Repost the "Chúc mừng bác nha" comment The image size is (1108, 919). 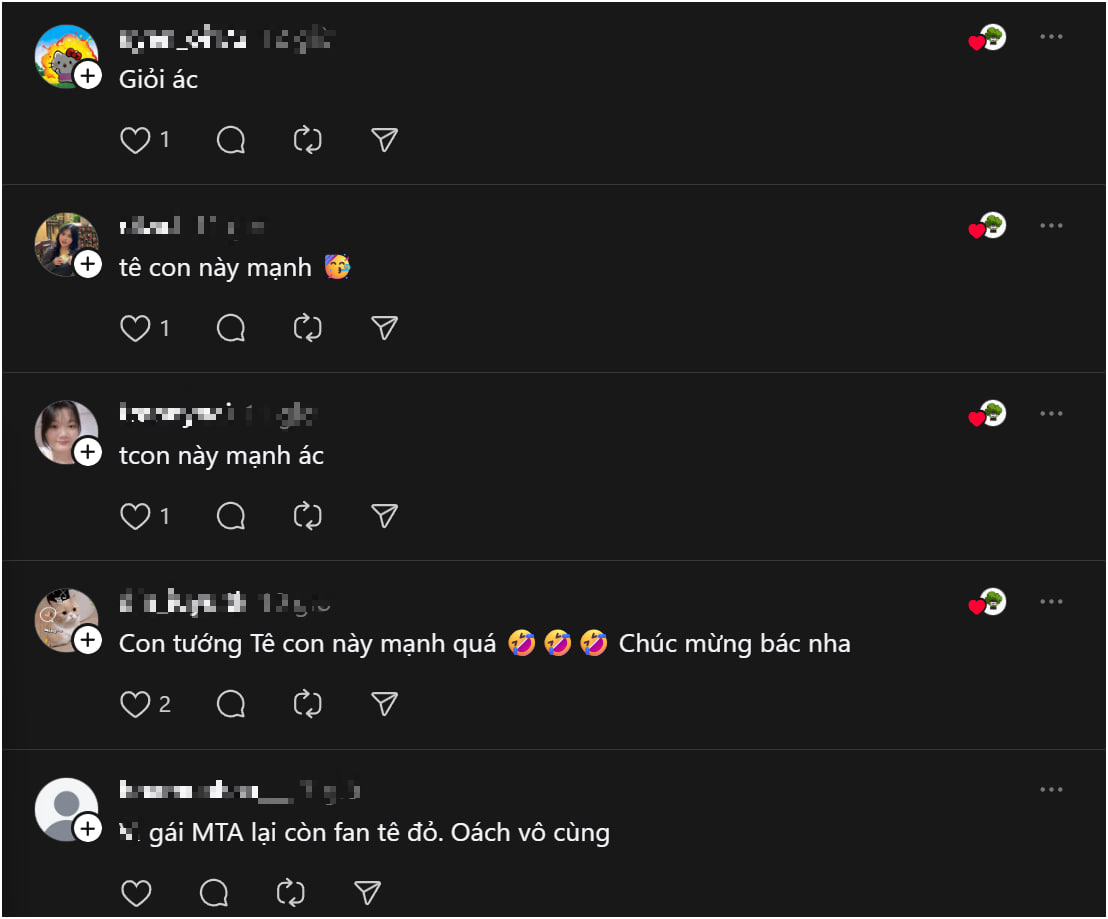tap(307, 704)
